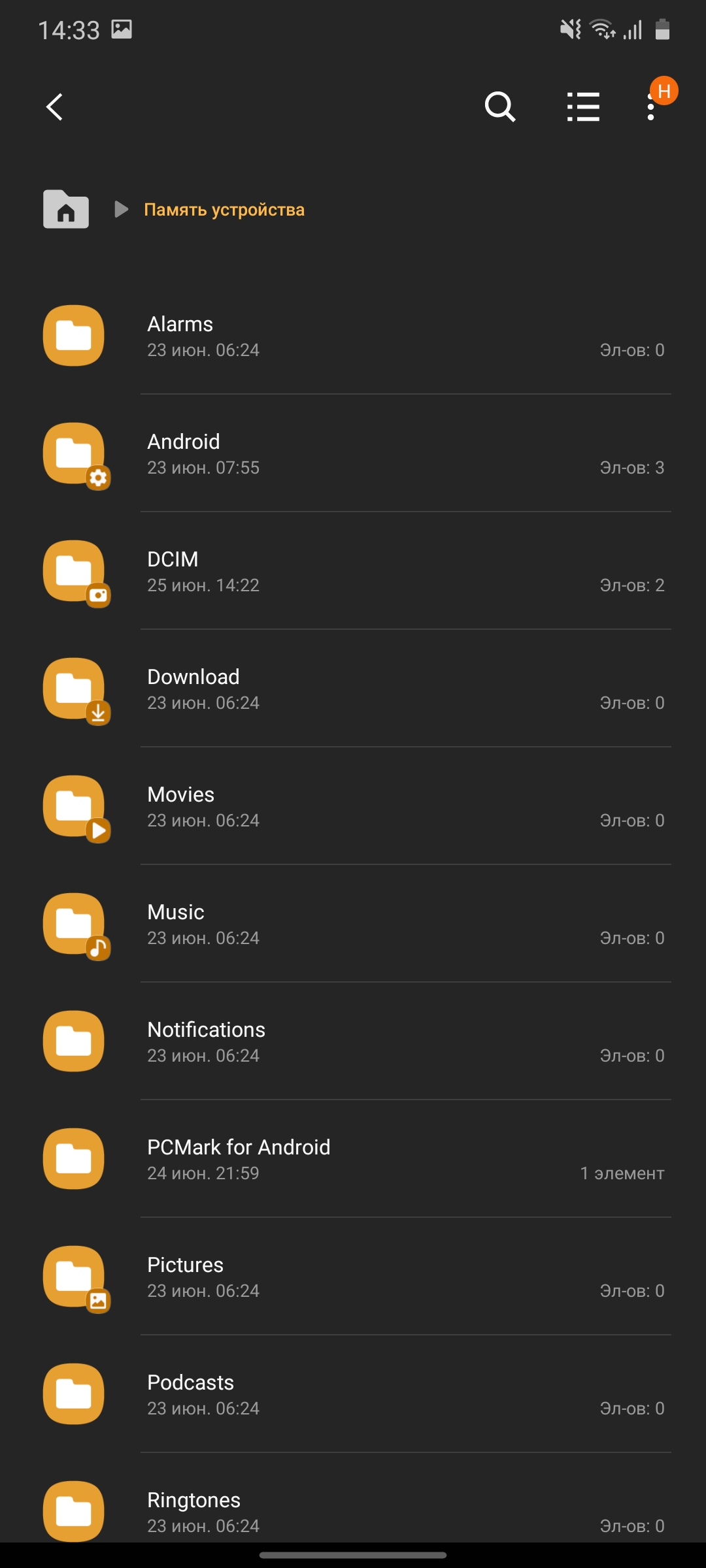706x1568 pixels.
Task: Switch the list view mode
Action: point(583,107)
